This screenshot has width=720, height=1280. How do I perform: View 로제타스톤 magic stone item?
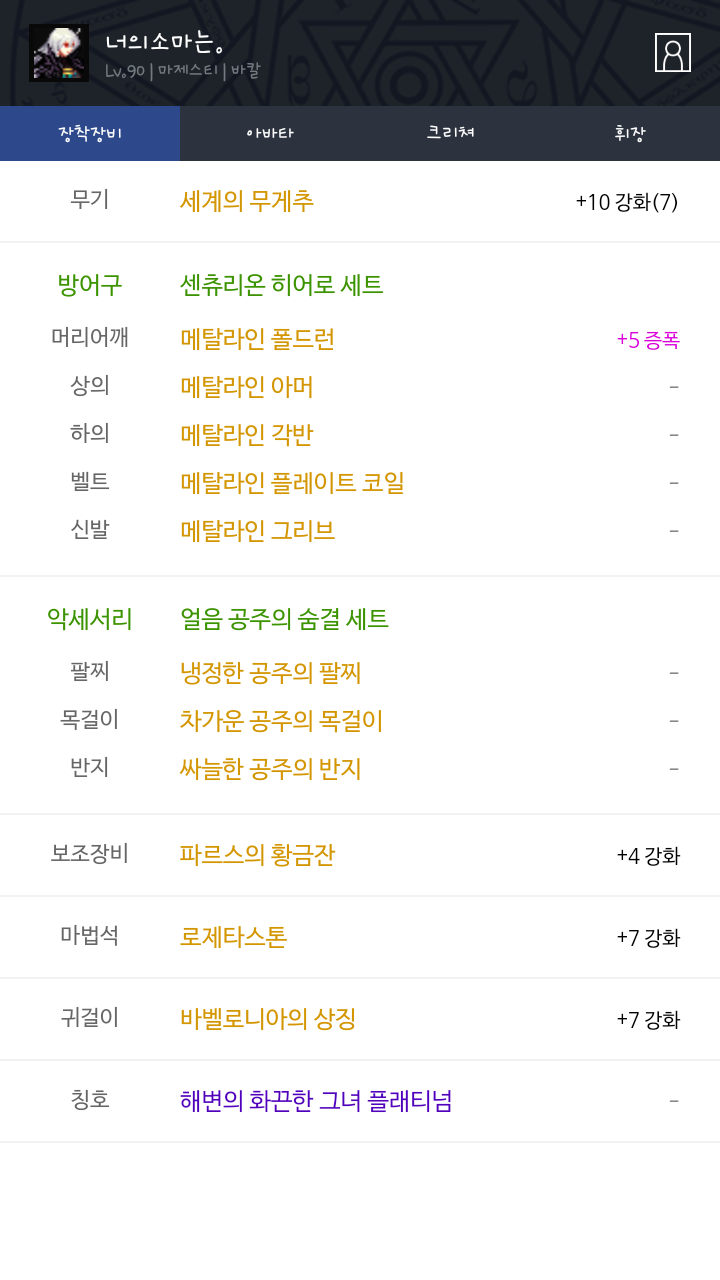pos(233,937)
